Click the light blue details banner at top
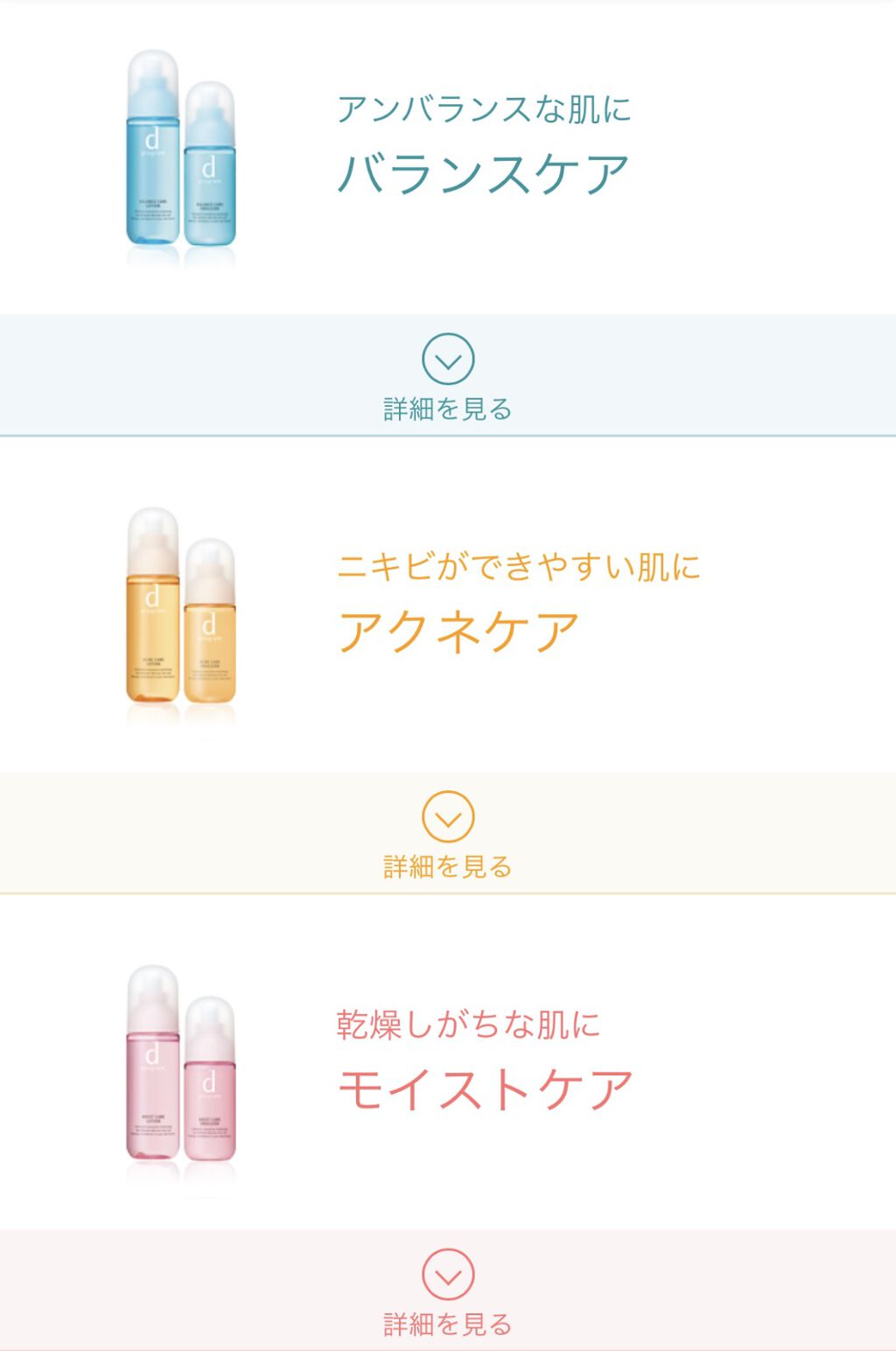 pos(448,374)
